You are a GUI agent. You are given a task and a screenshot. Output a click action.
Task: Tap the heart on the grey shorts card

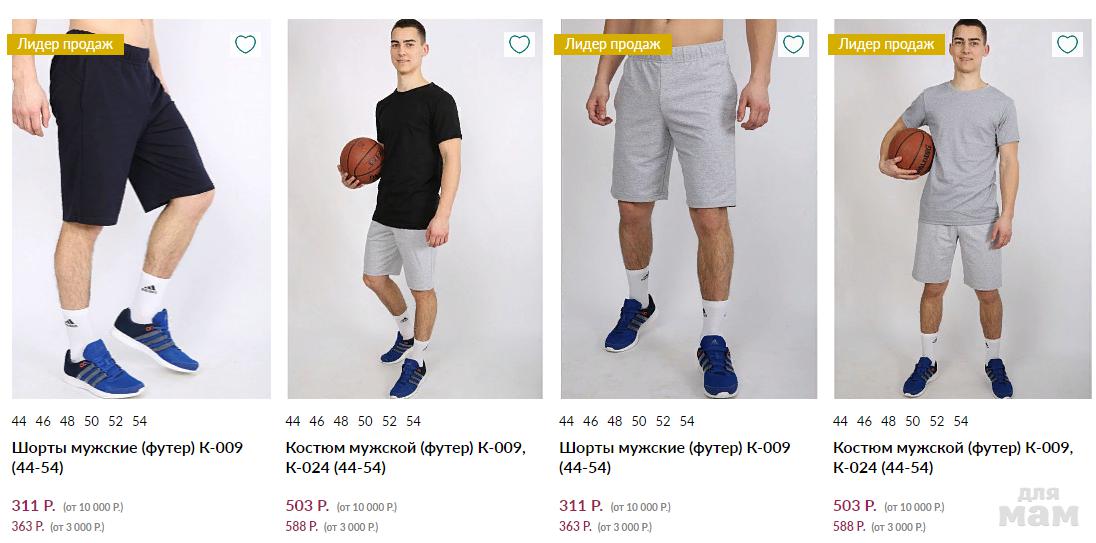[x=793, y=44]
